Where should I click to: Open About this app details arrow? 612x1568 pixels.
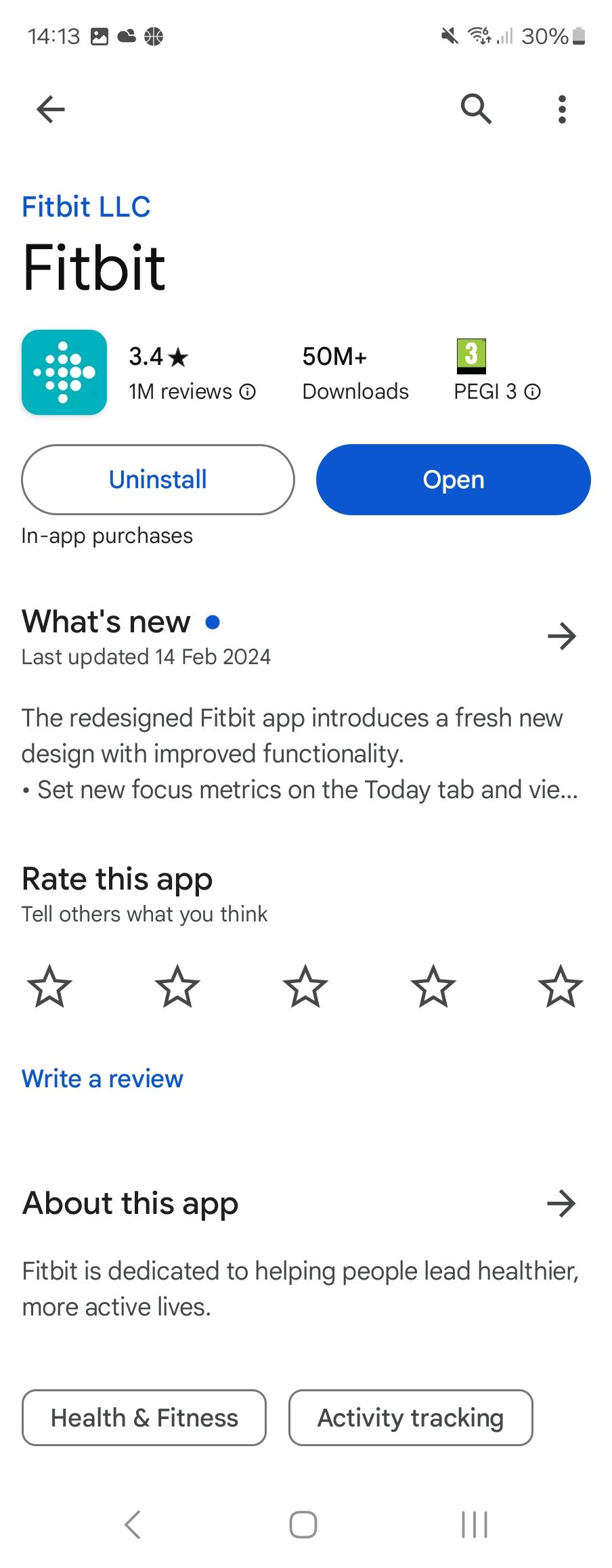[561, 1203]
